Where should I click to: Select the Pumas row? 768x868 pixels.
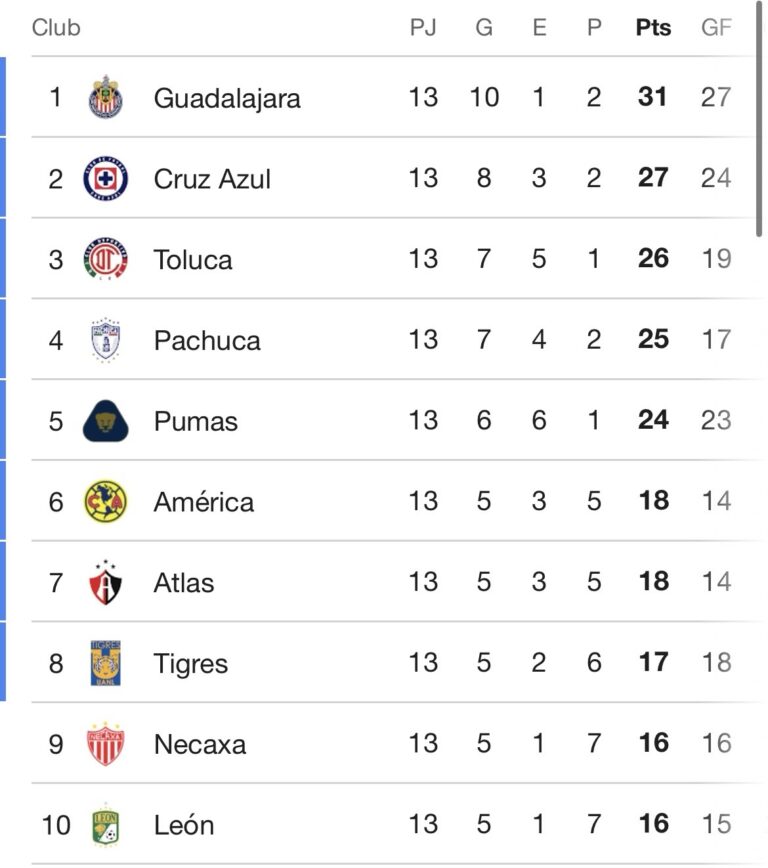(196, 421)
